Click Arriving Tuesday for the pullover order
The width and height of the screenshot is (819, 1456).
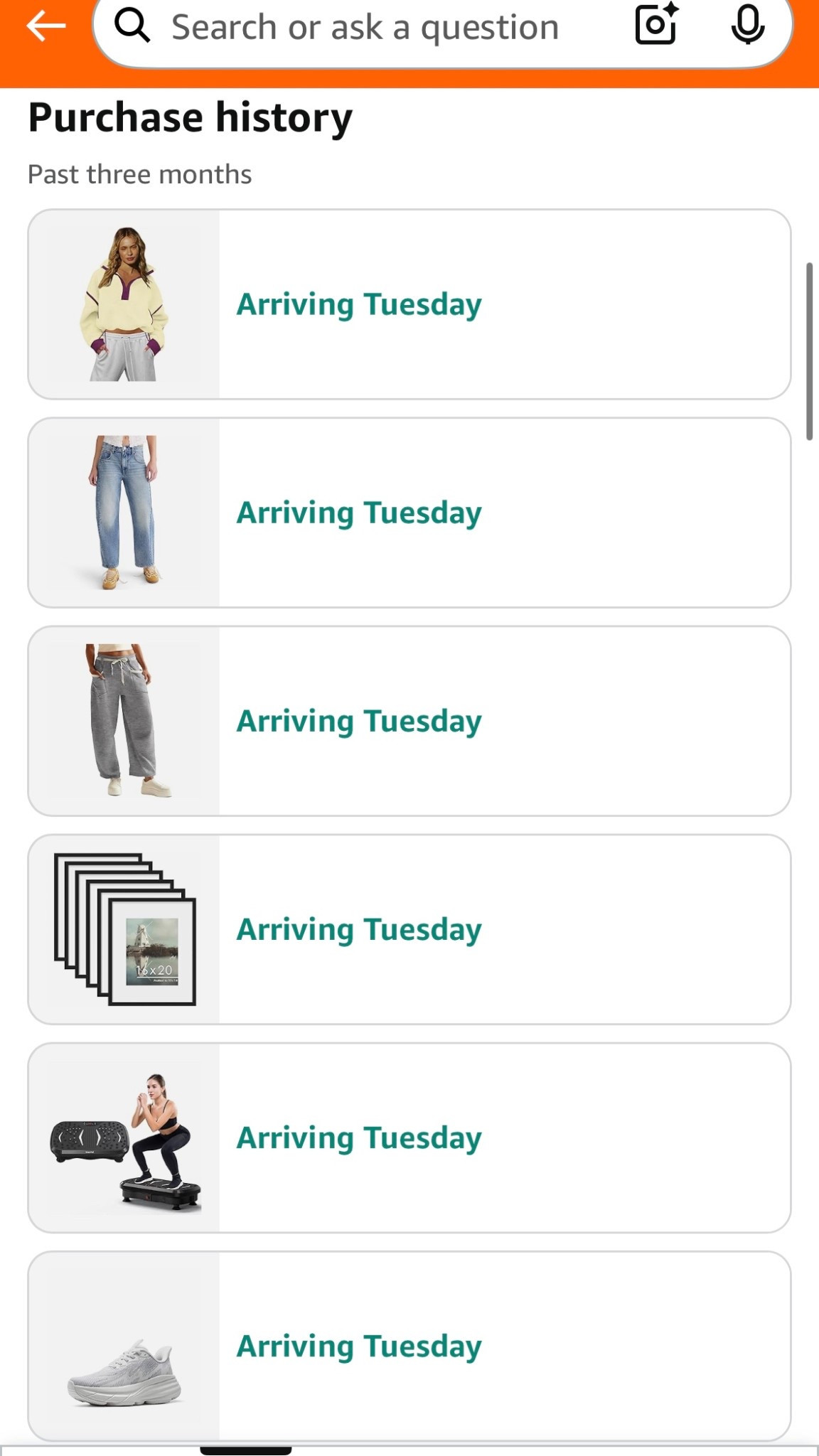tap(359, 304)
